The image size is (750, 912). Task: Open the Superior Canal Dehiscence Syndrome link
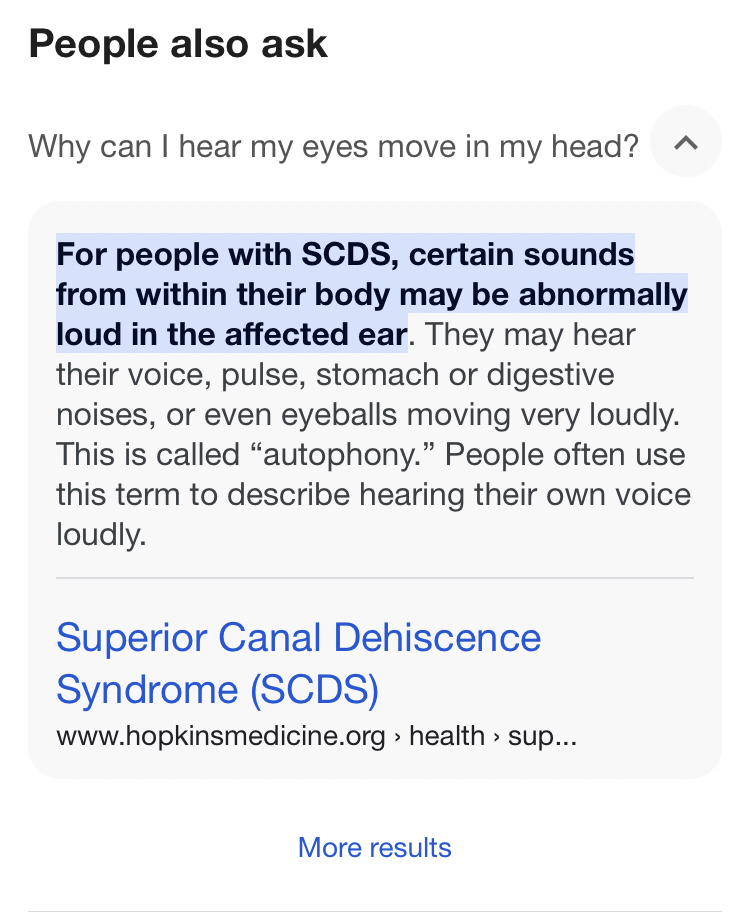click(x=298, y=662)
